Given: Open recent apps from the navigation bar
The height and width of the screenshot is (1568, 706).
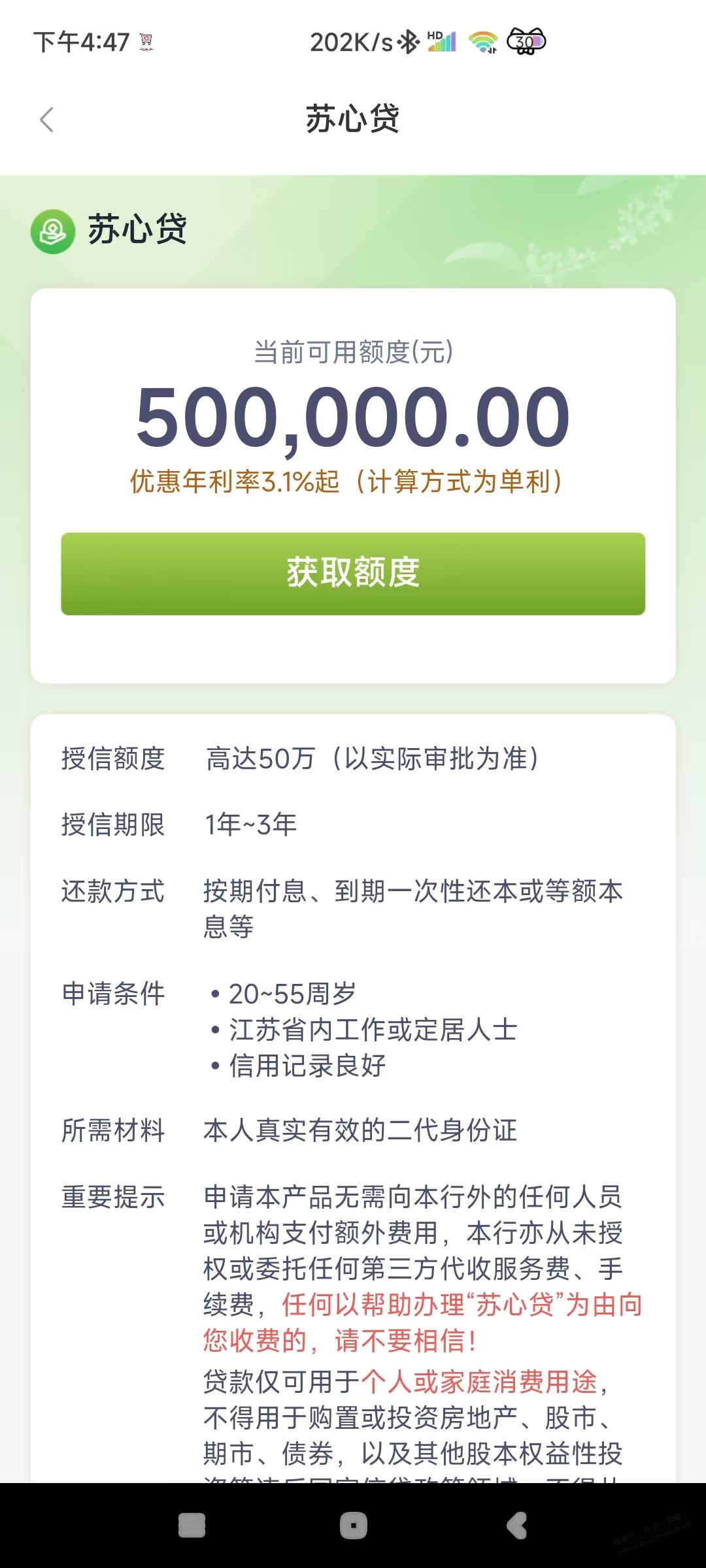Looking at the screenshot, I should (192, 1526).
